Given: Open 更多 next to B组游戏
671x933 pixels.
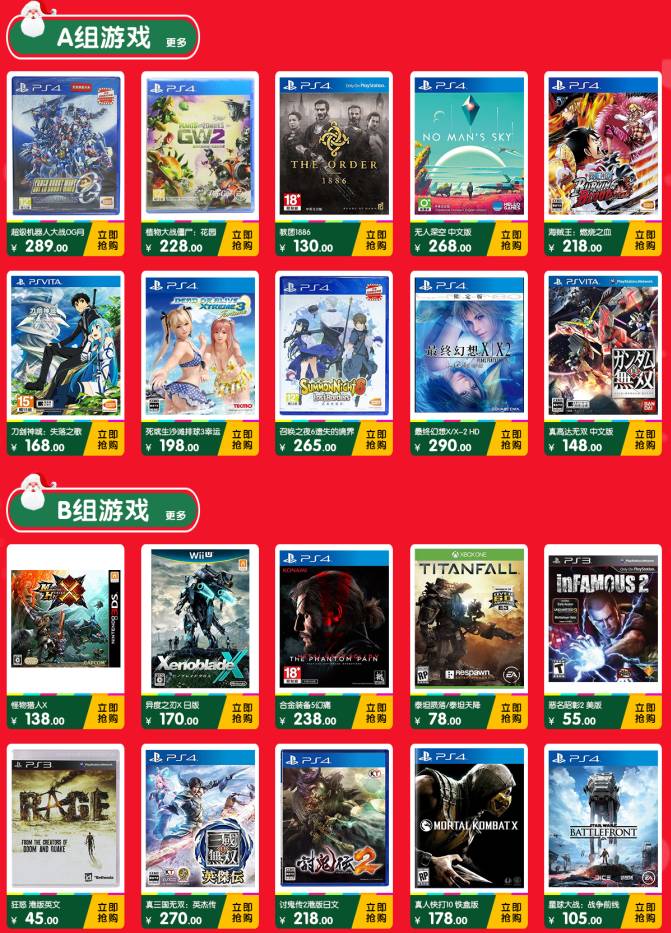Looking at the screenshot, I should pyautogui.click(x=176, y=515).
